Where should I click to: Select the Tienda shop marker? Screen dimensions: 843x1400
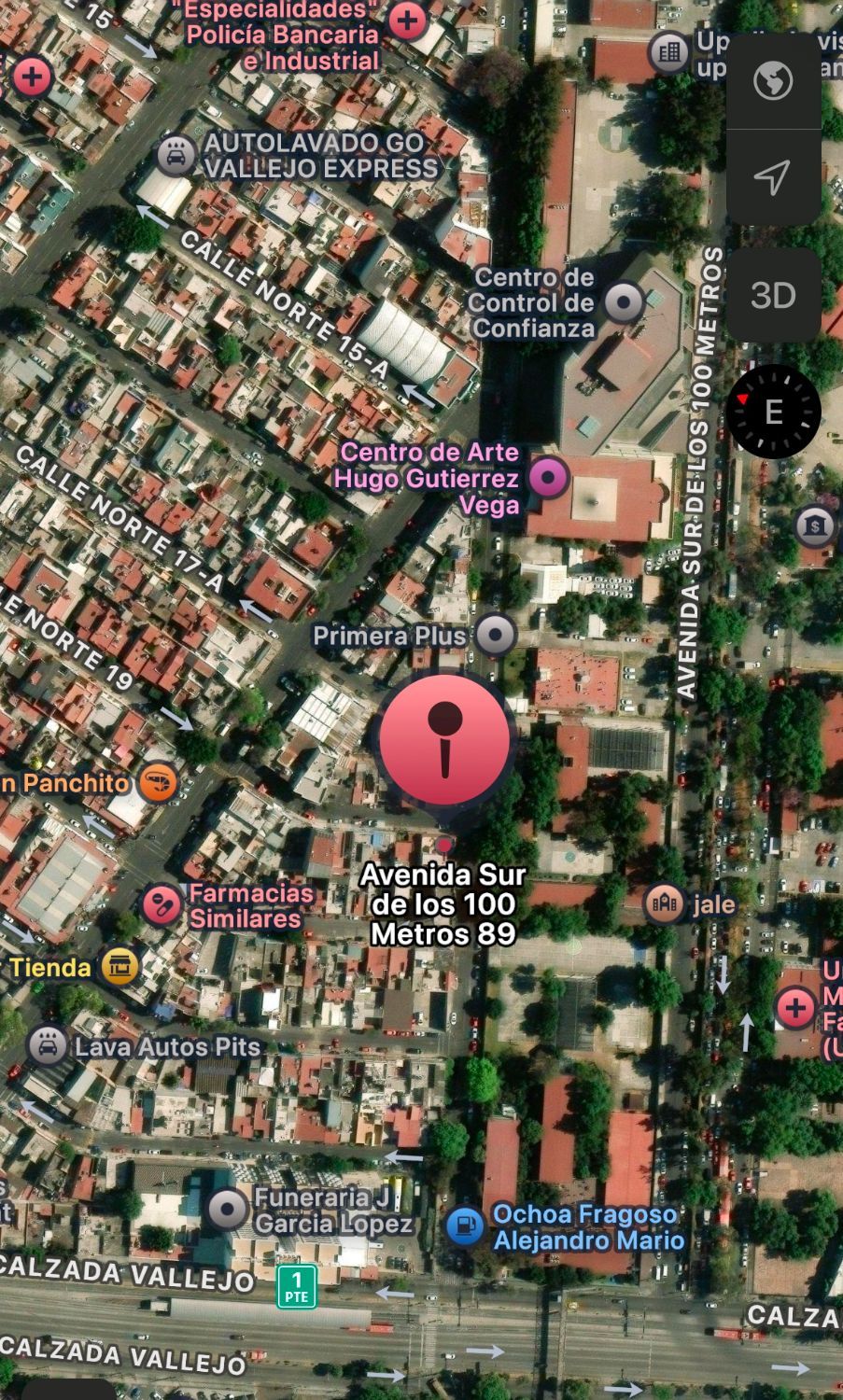(119, 967)
